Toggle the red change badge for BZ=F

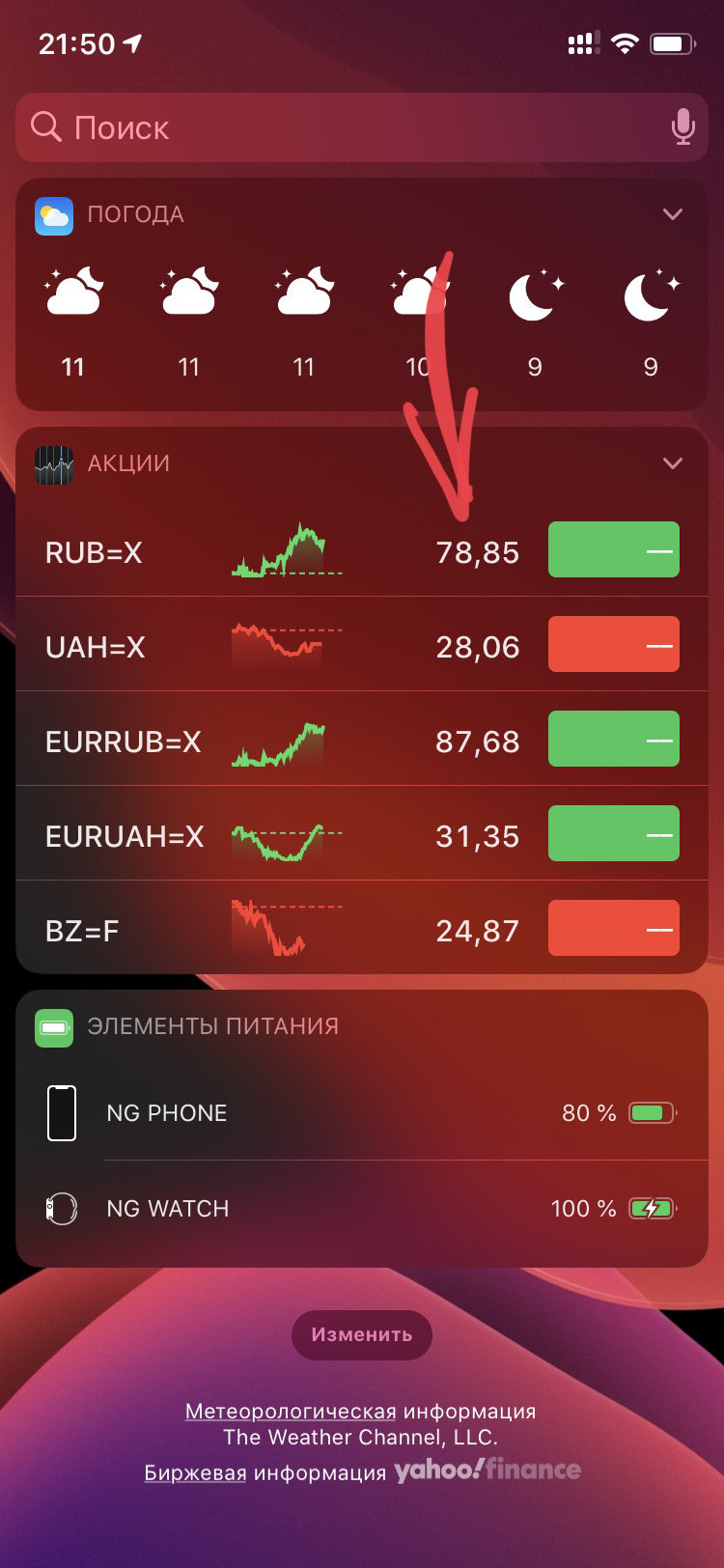[614, 928]
